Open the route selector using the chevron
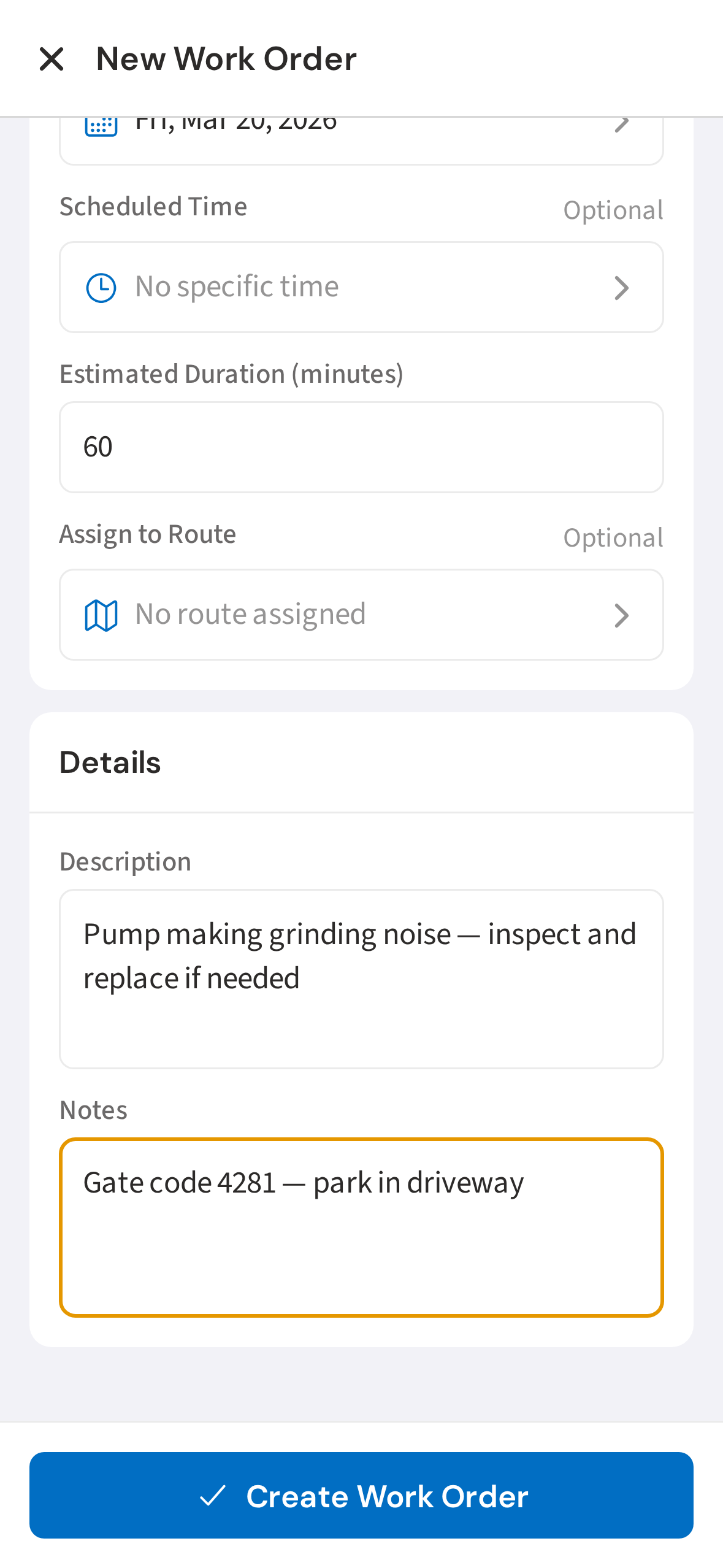723x1568 pixels. tap(622, 614)
